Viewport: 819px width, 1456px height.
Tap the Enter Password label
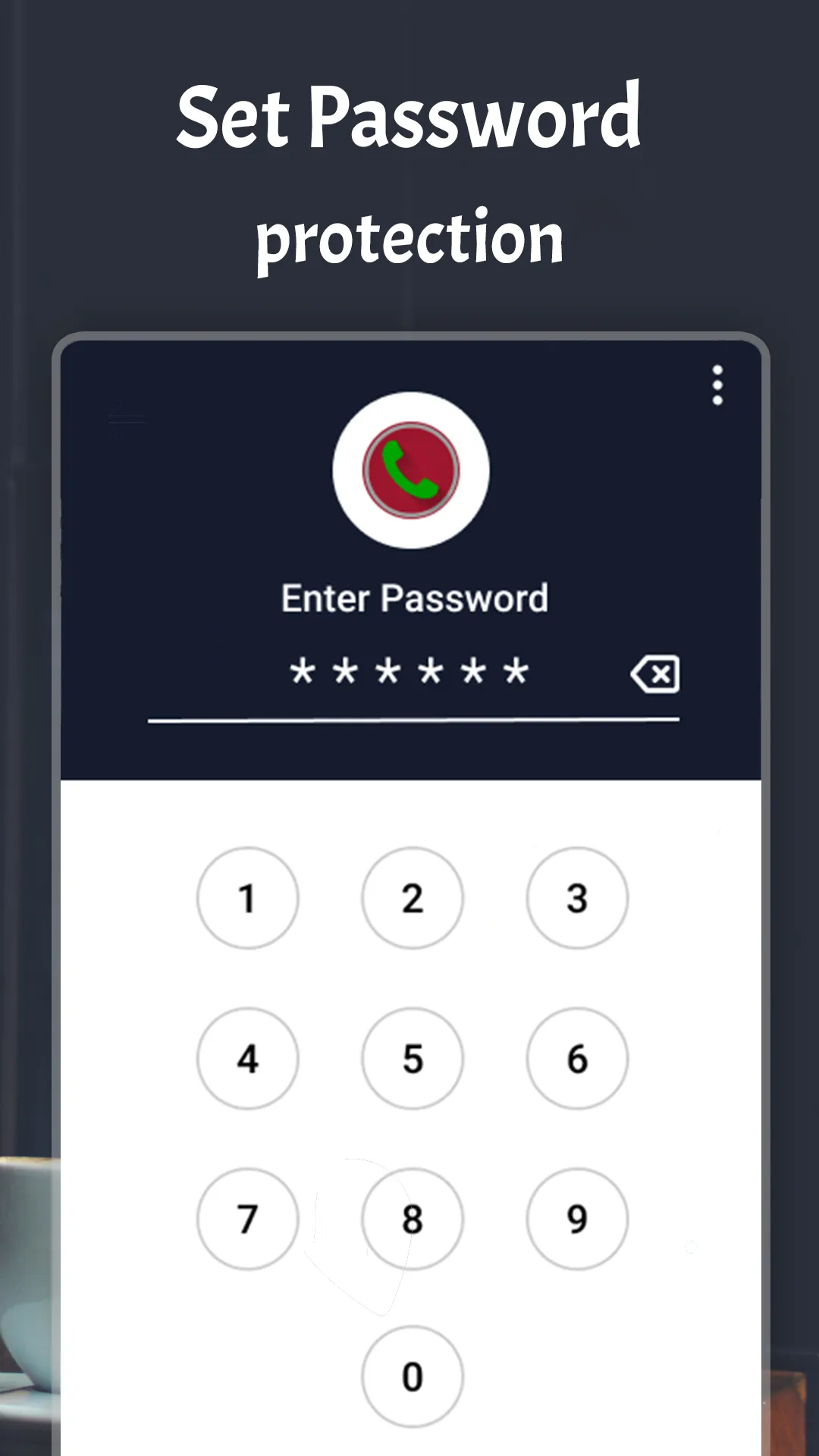point(415,598)
